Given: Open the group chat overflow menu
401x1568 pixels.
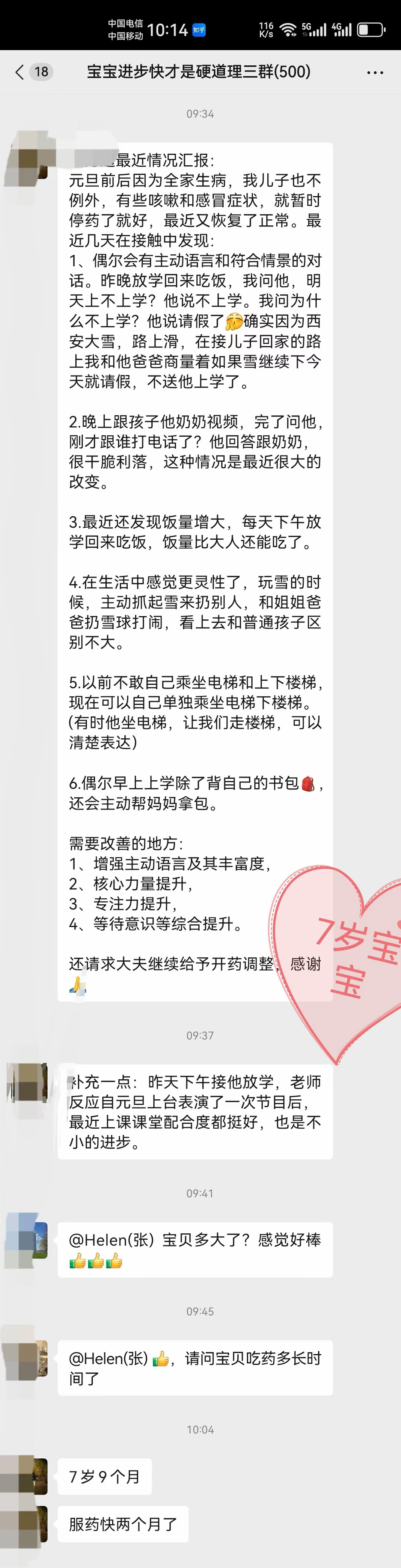Looking at the screenshot, I should tap(375, 72).
